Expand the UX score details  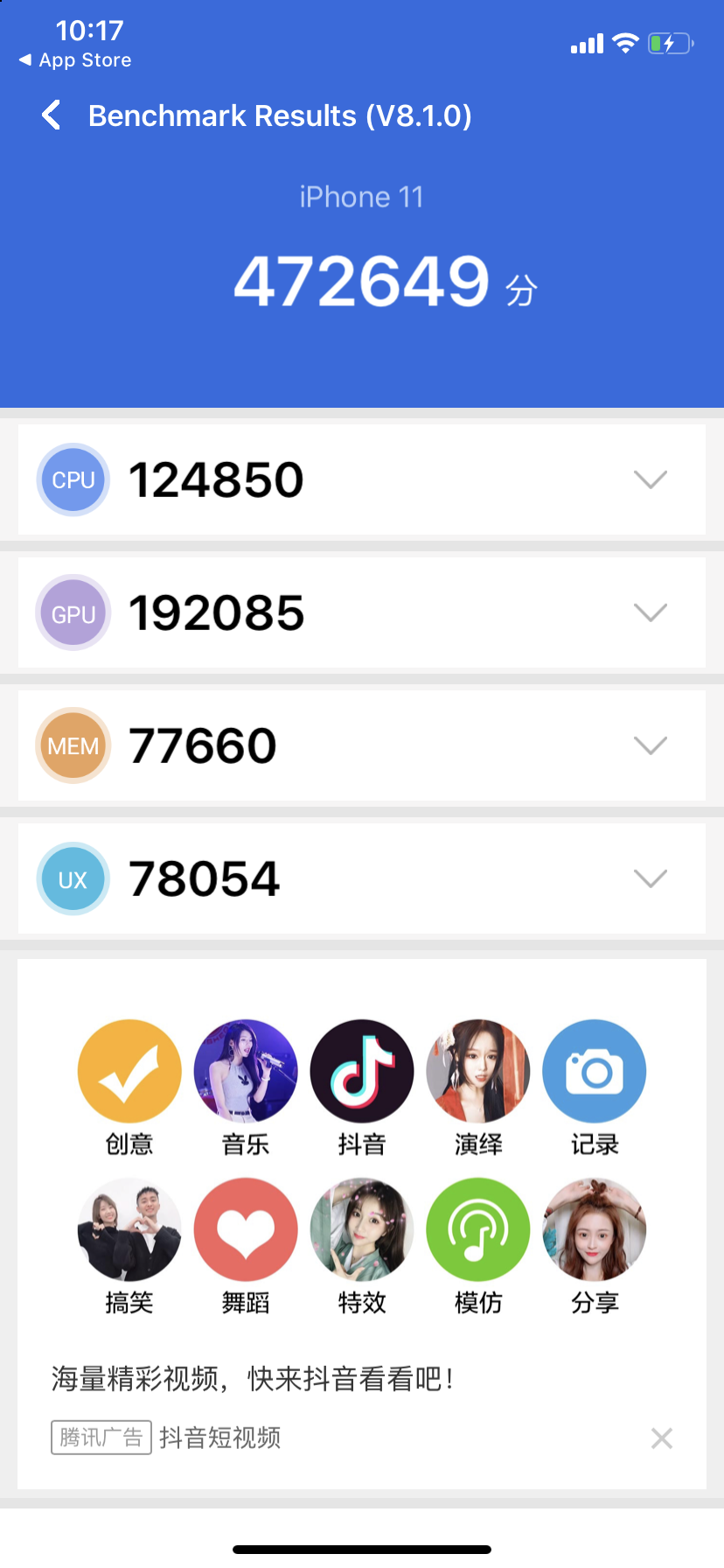(x=650, y=878)
